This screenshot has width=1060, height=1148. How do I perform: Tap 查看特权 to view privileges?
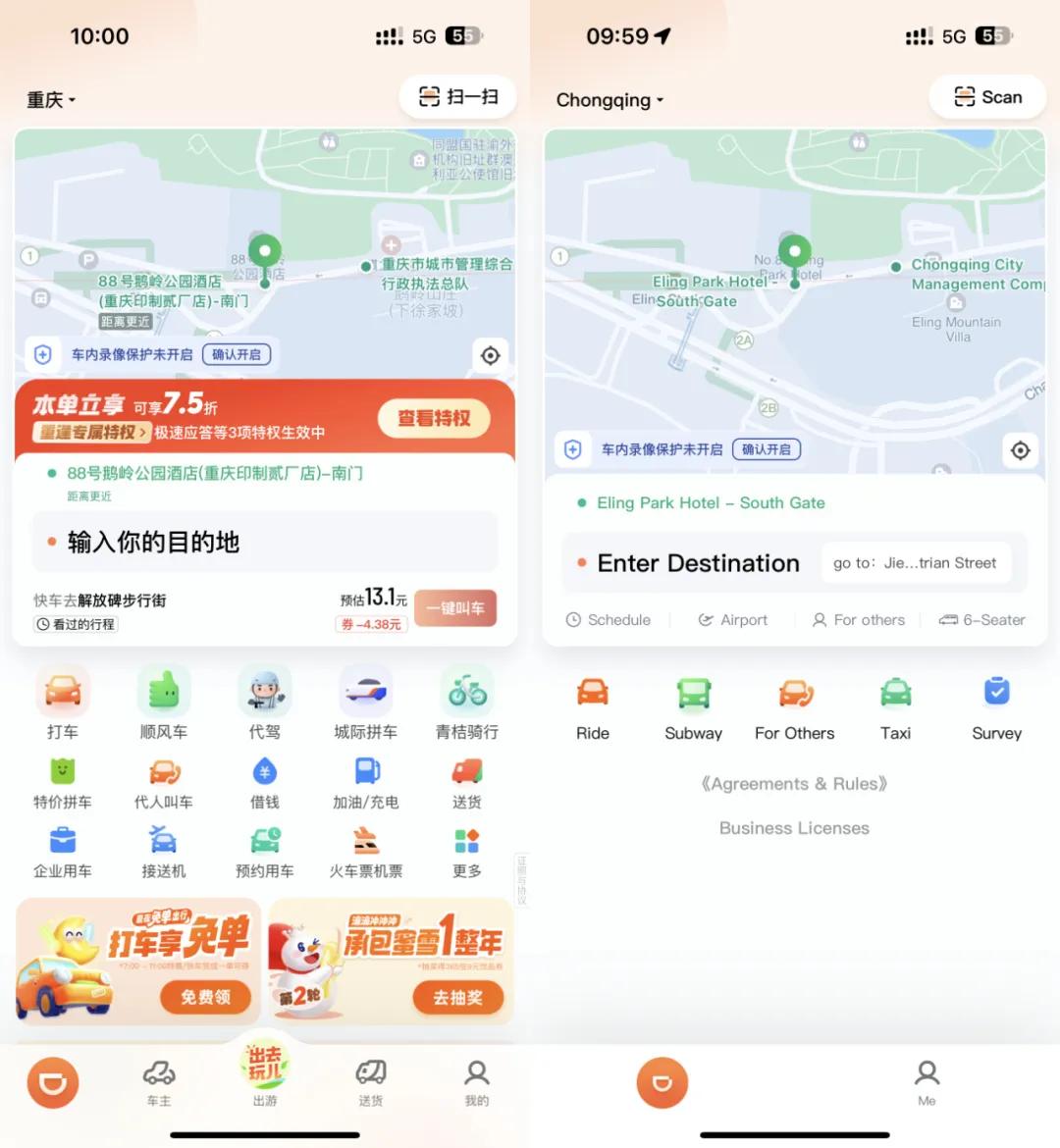click(x=433, y=419)
